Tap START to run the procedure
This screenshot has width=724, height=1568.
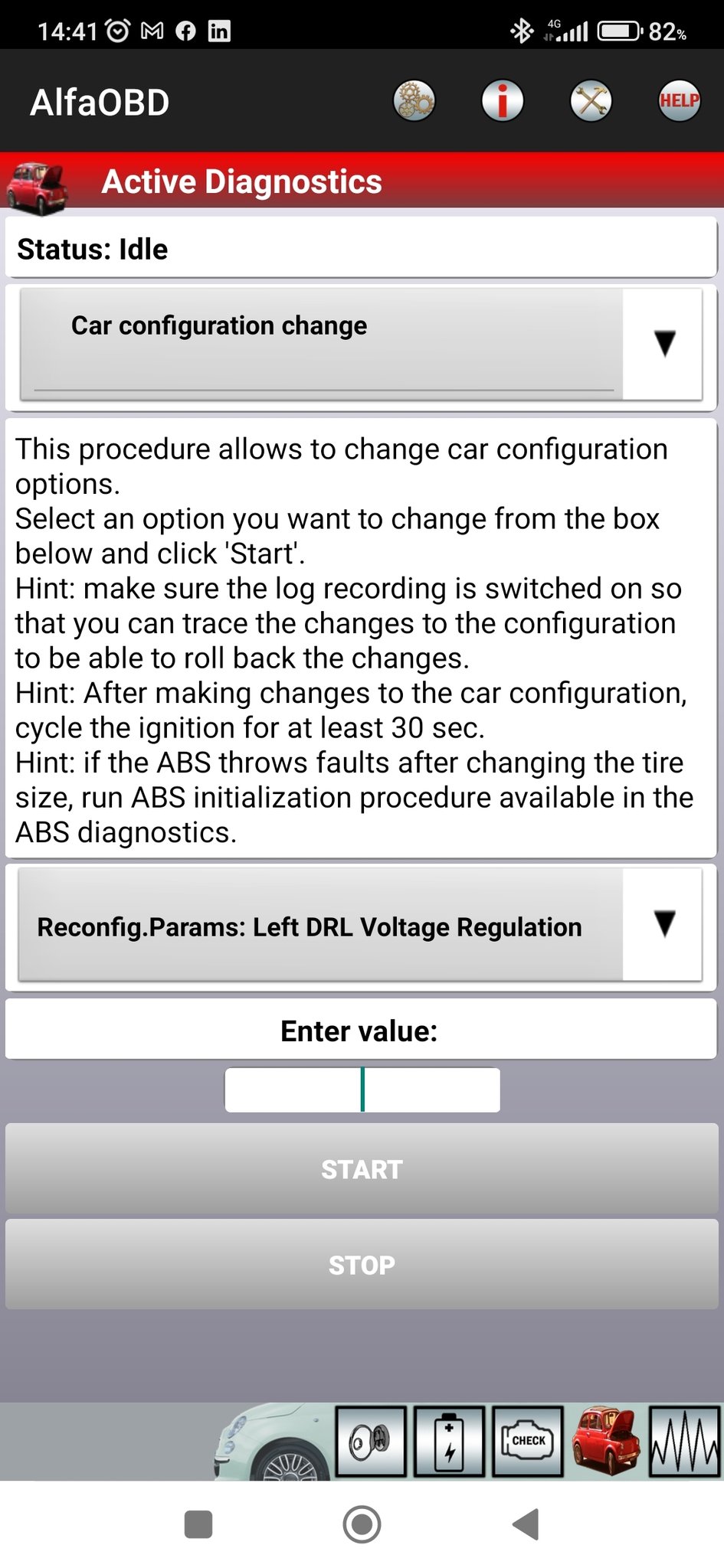[x=362, y=1169]
